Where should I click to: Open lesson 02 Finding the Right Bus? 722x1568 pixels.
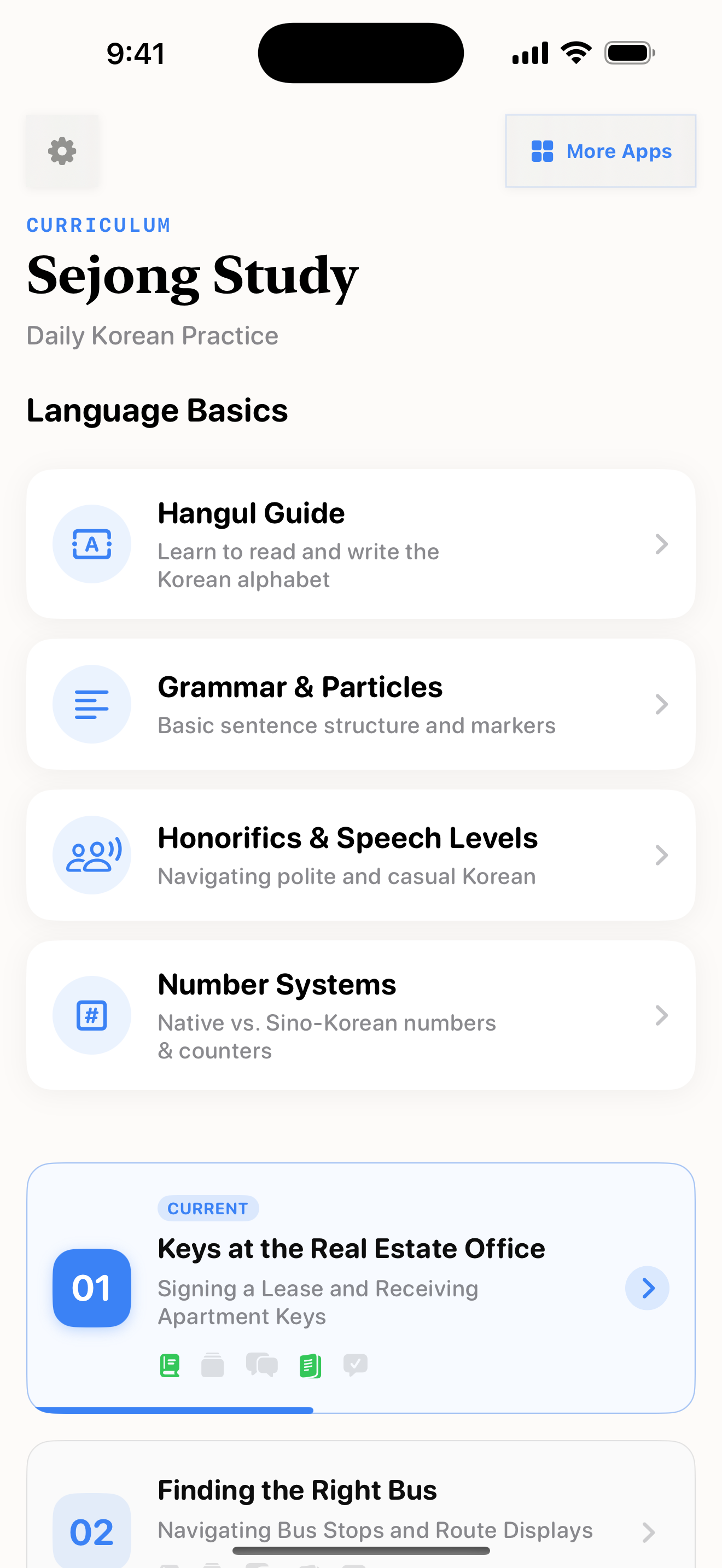coord(360,1510)
